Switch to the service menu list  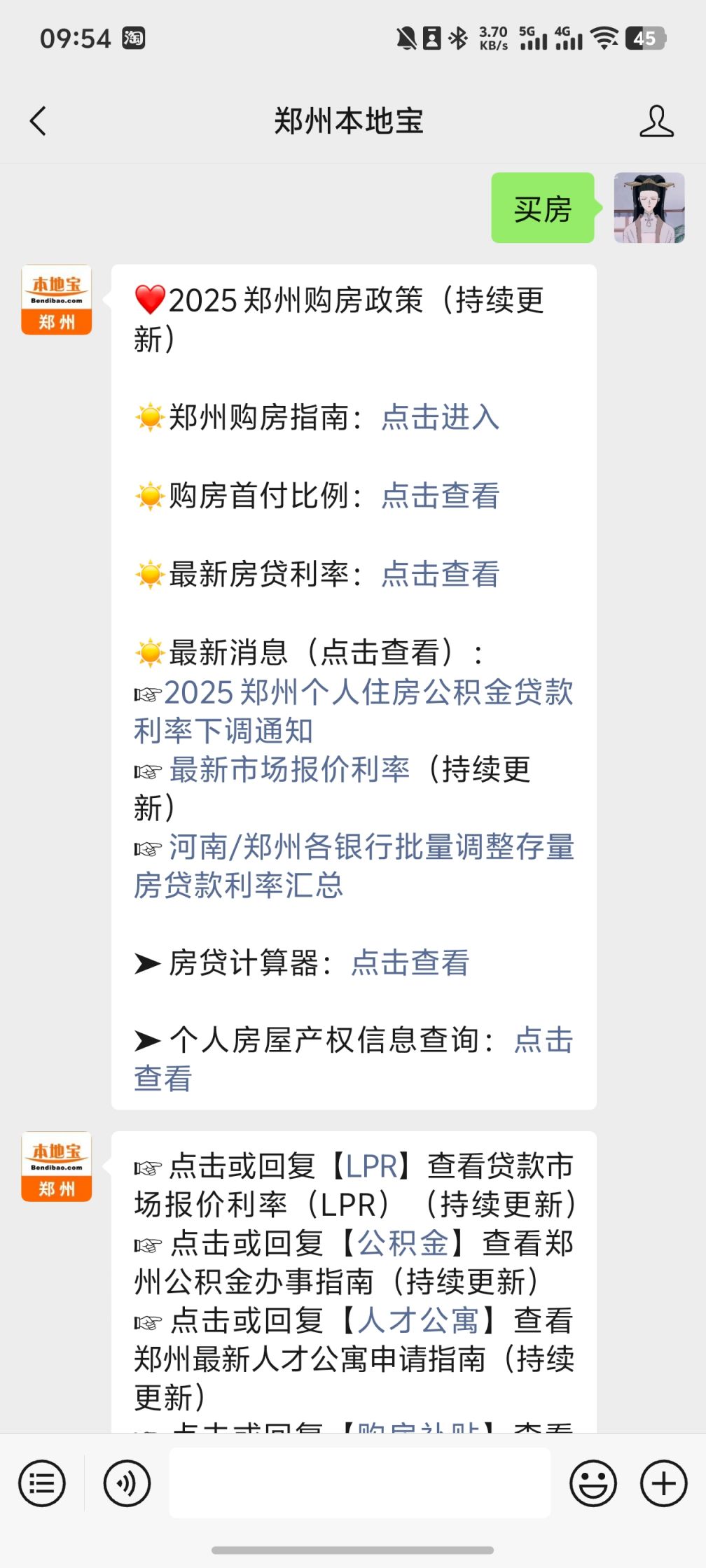(x=42, y=1483)
